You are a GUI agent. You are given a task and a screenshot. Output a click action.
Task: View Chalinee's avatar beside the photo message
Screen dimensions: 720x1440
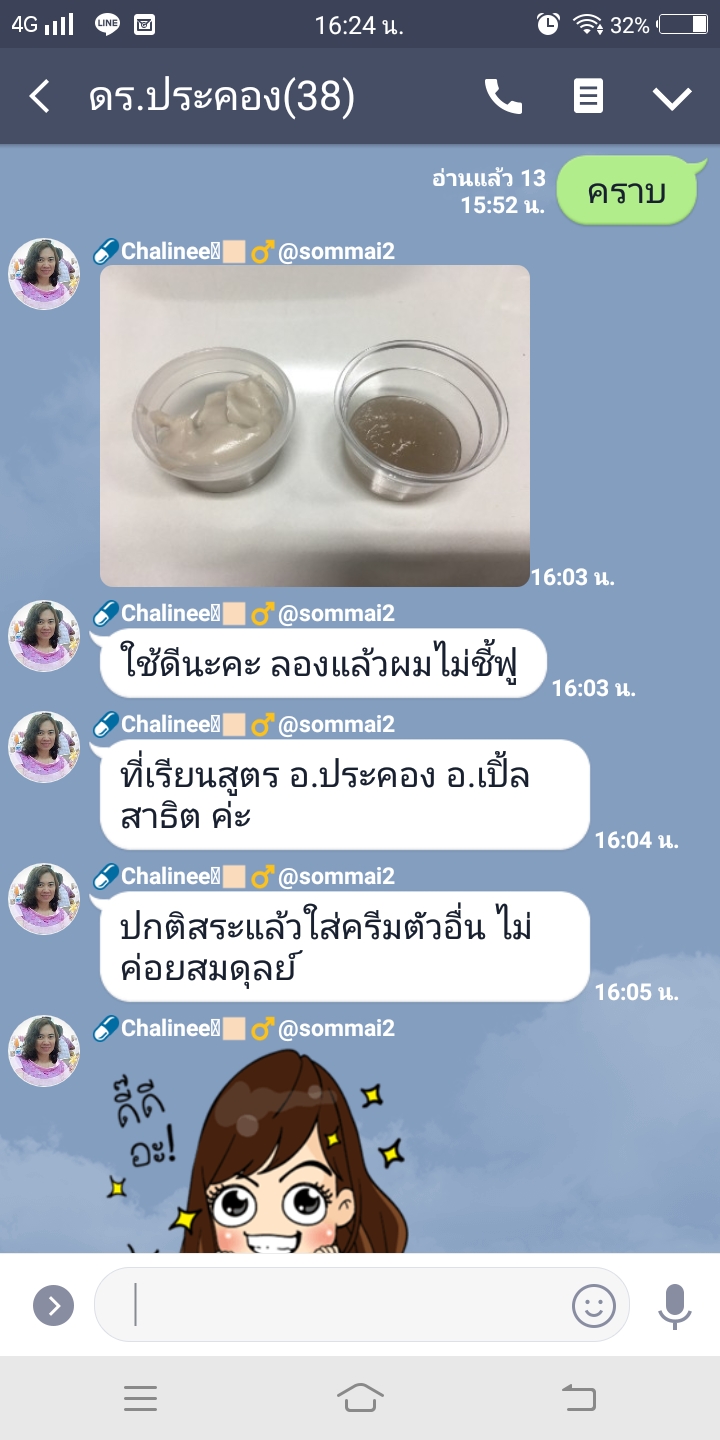click(x=44, y=274)
